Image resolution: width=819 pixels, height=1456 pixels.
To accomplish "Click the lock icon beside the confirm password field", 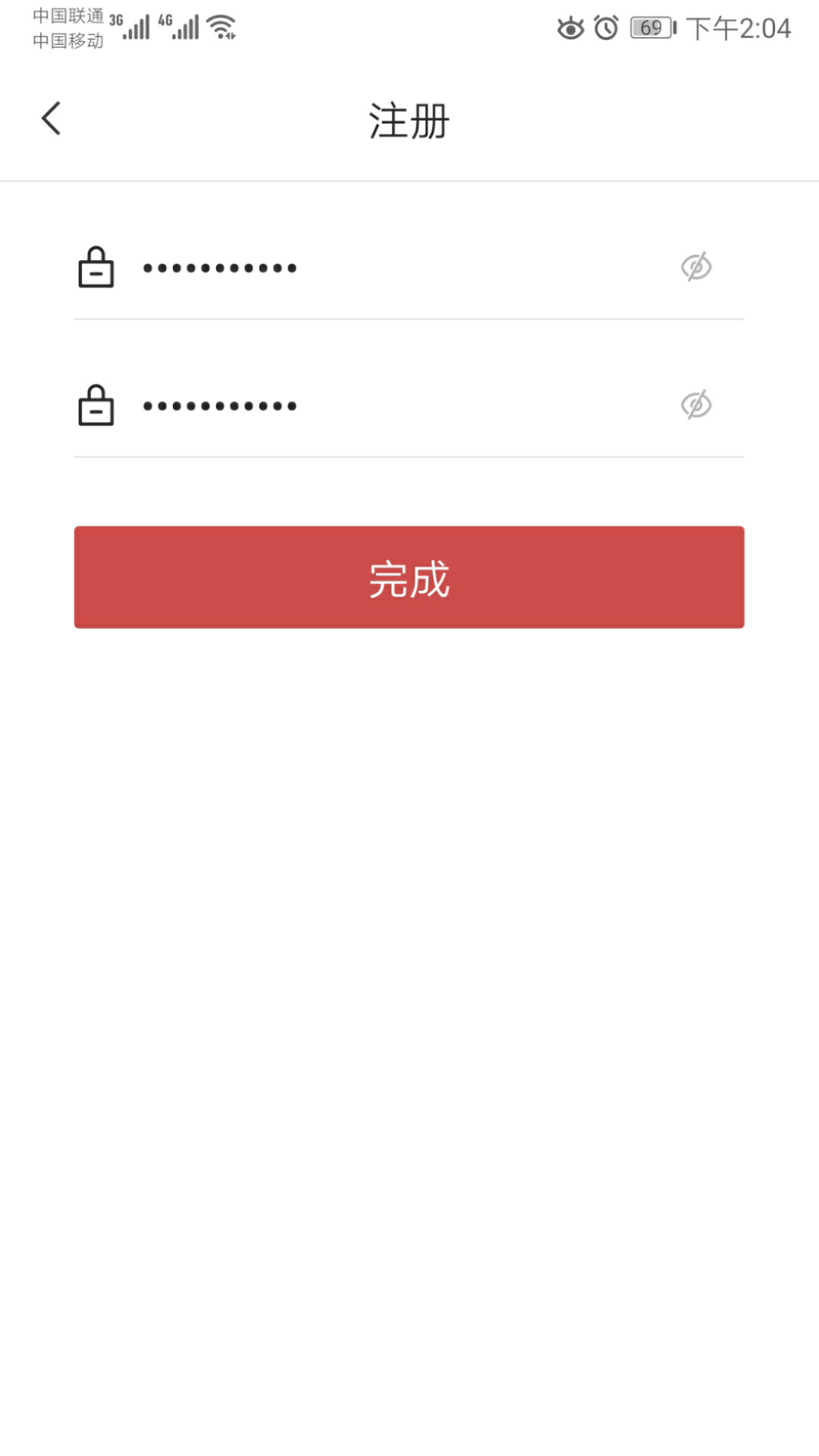I will click(97, 406).
